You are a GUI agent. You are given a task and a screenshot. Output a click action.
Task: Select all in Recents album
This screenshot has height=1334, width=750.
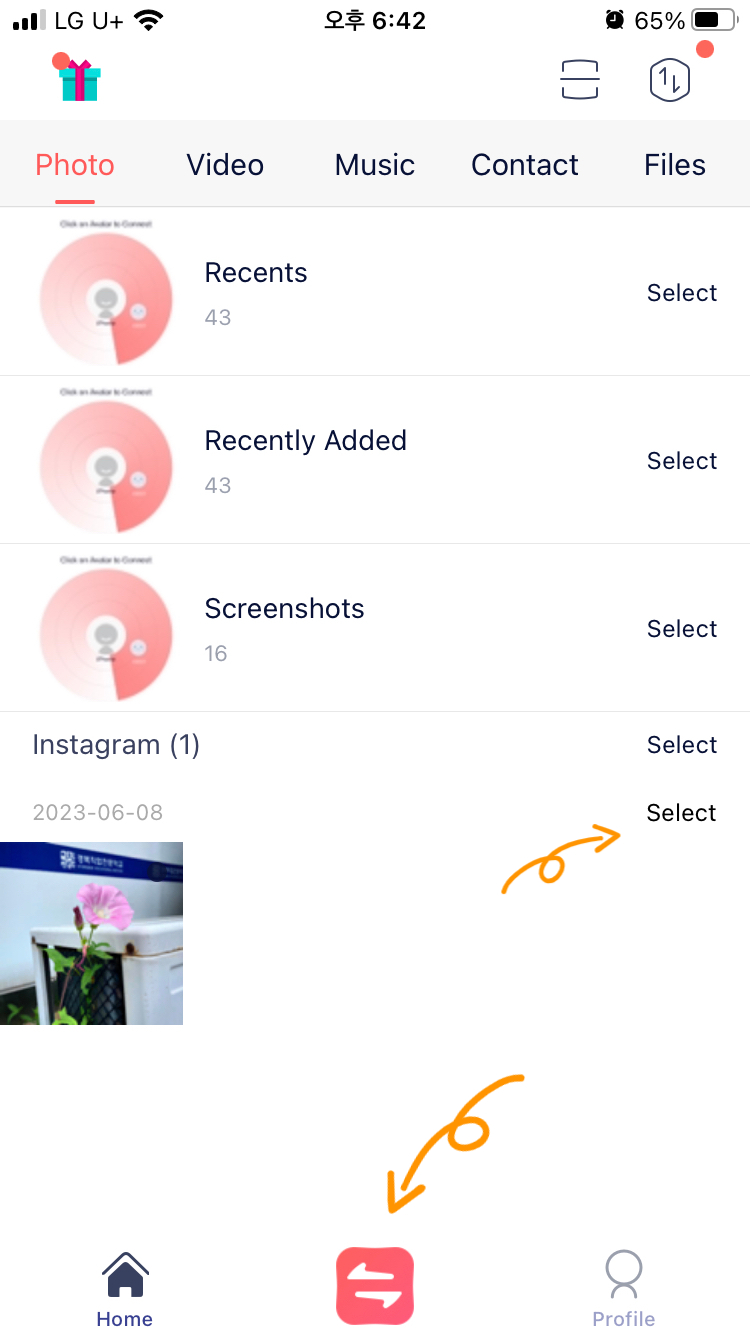click(x=682, y=293)
